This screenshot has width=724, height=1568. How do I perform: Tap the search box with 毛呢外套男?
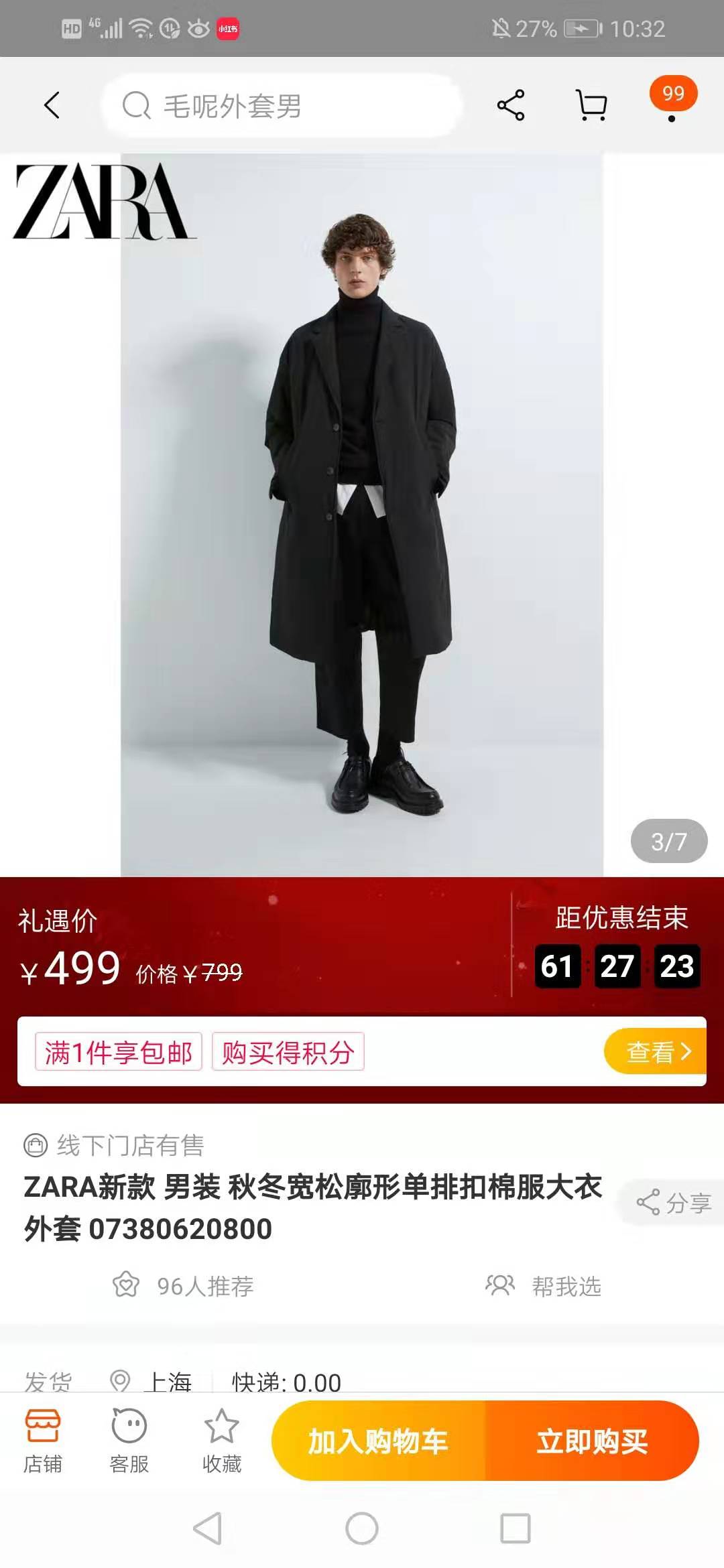pos(282,106)
